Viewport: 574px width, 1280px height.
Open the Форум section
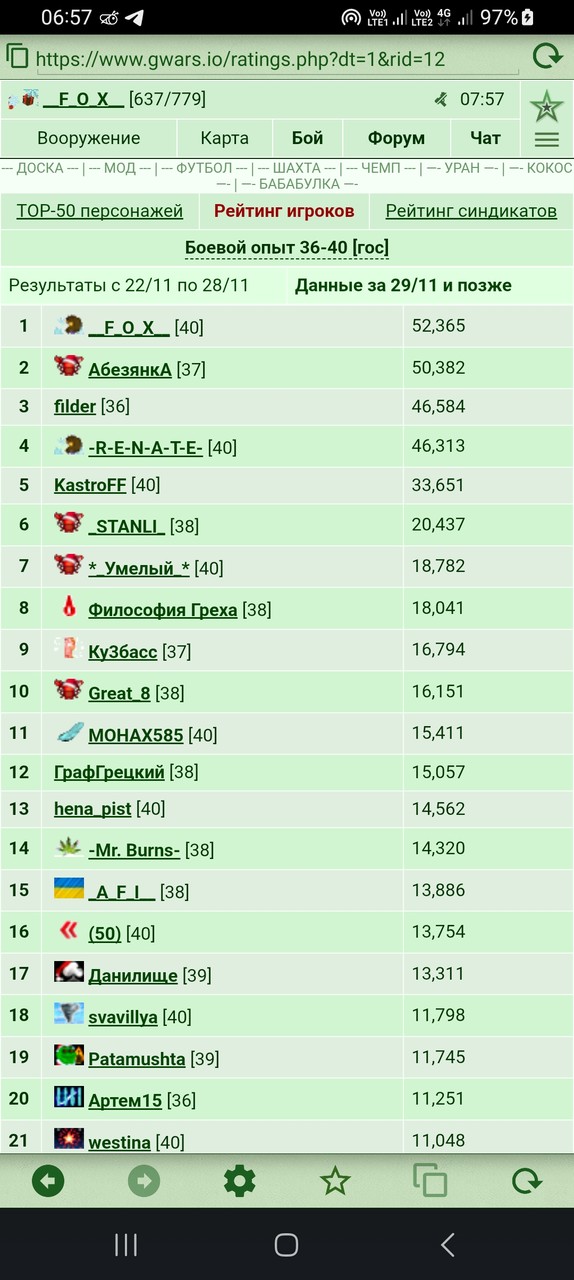point(396,138)
